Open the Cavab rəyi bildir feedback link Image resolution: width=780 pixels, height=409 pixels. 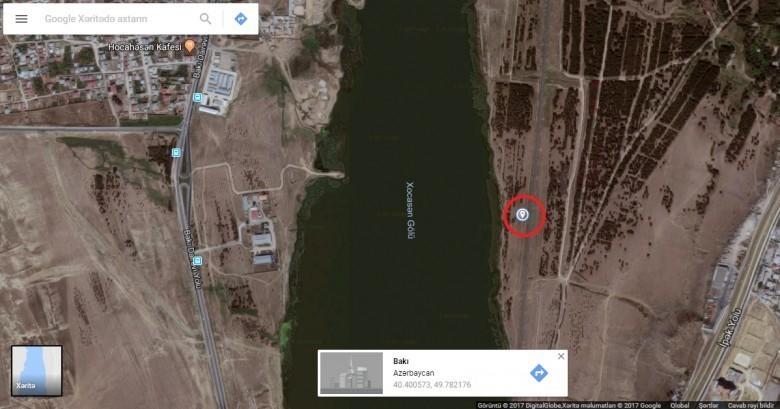click(752, 405)
